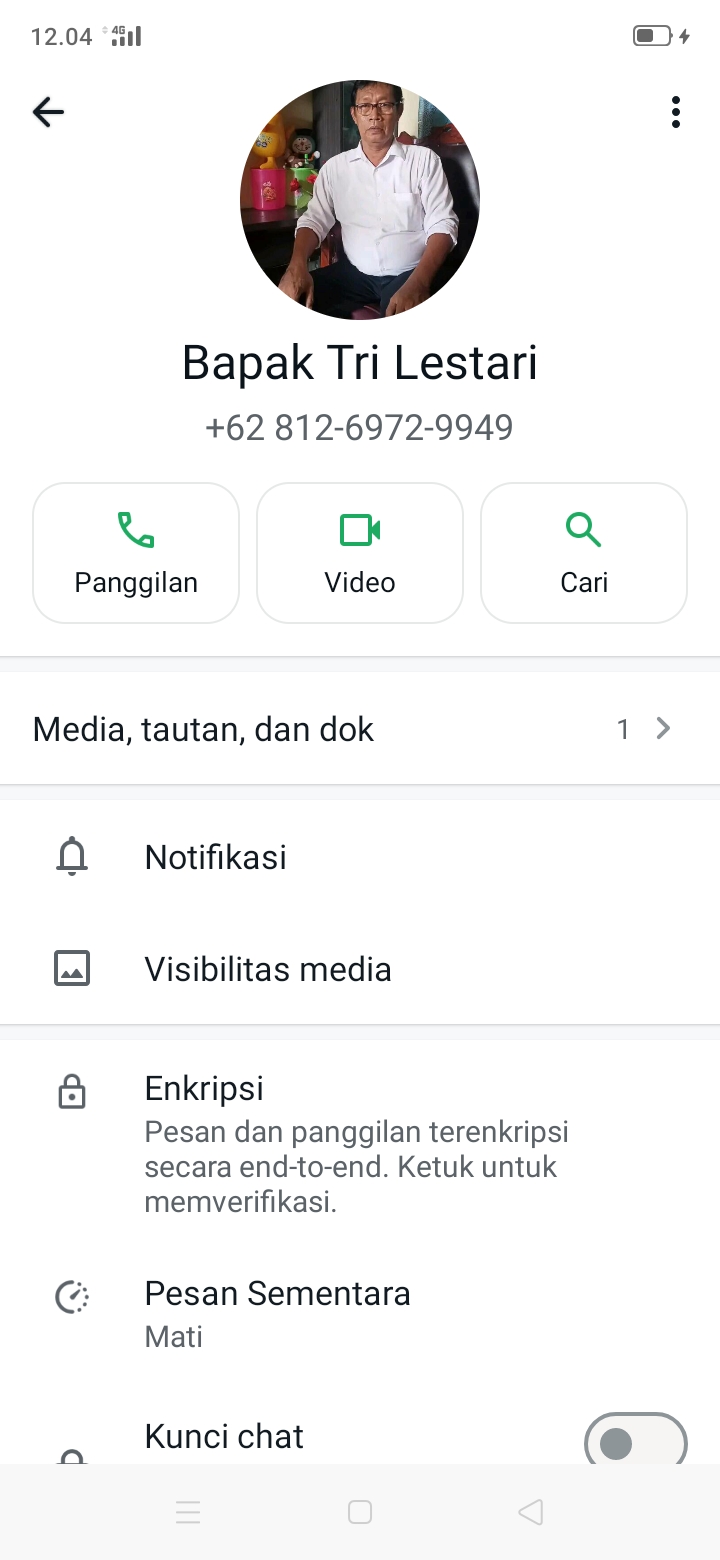The height and width of the screenshot is (1560, 720).
Task: View the contact's profile photo
Action: pyautogui.click(x=360, y=200)
